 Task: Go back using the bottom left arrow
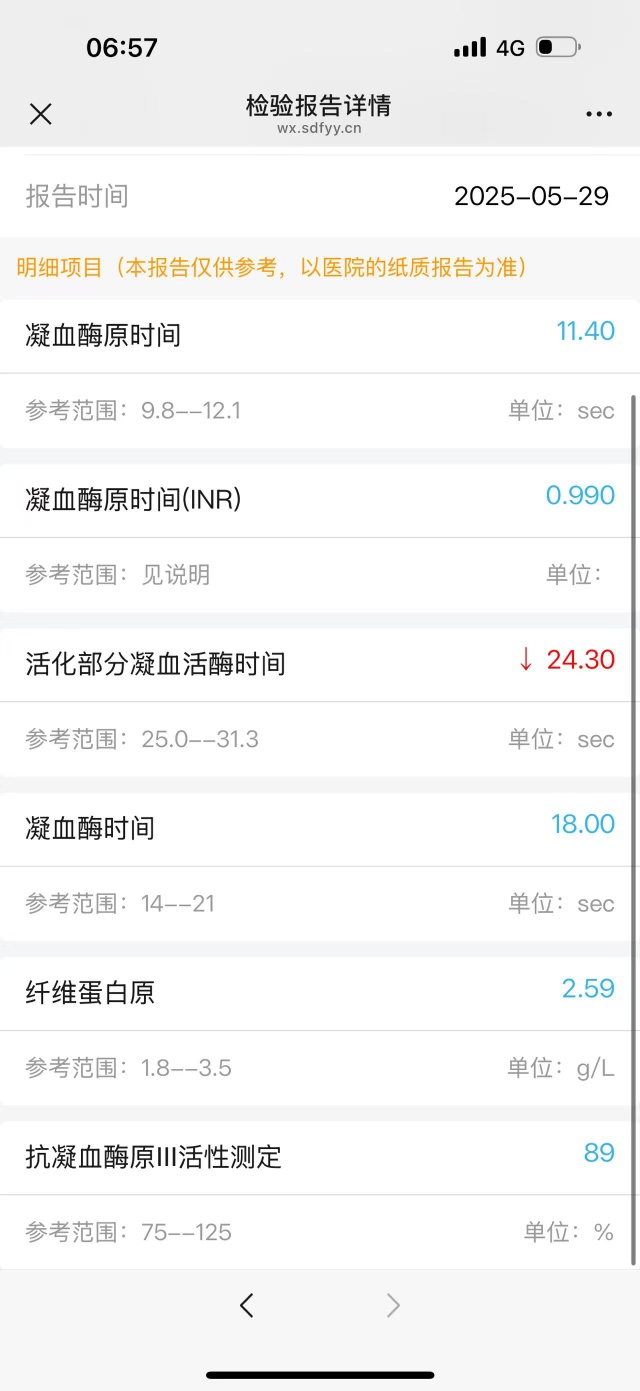pyautogui.click(x=247, y=1305)
